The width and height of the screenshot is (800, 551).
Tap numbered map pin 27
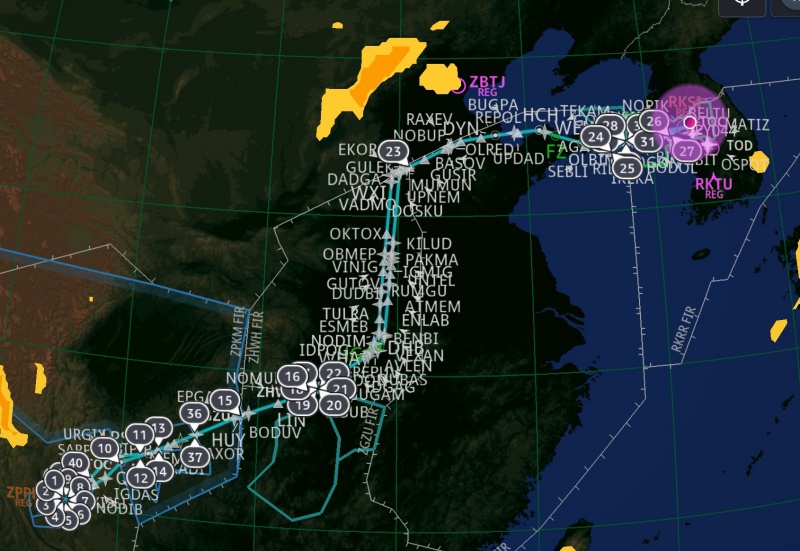(x=687, y=150)
